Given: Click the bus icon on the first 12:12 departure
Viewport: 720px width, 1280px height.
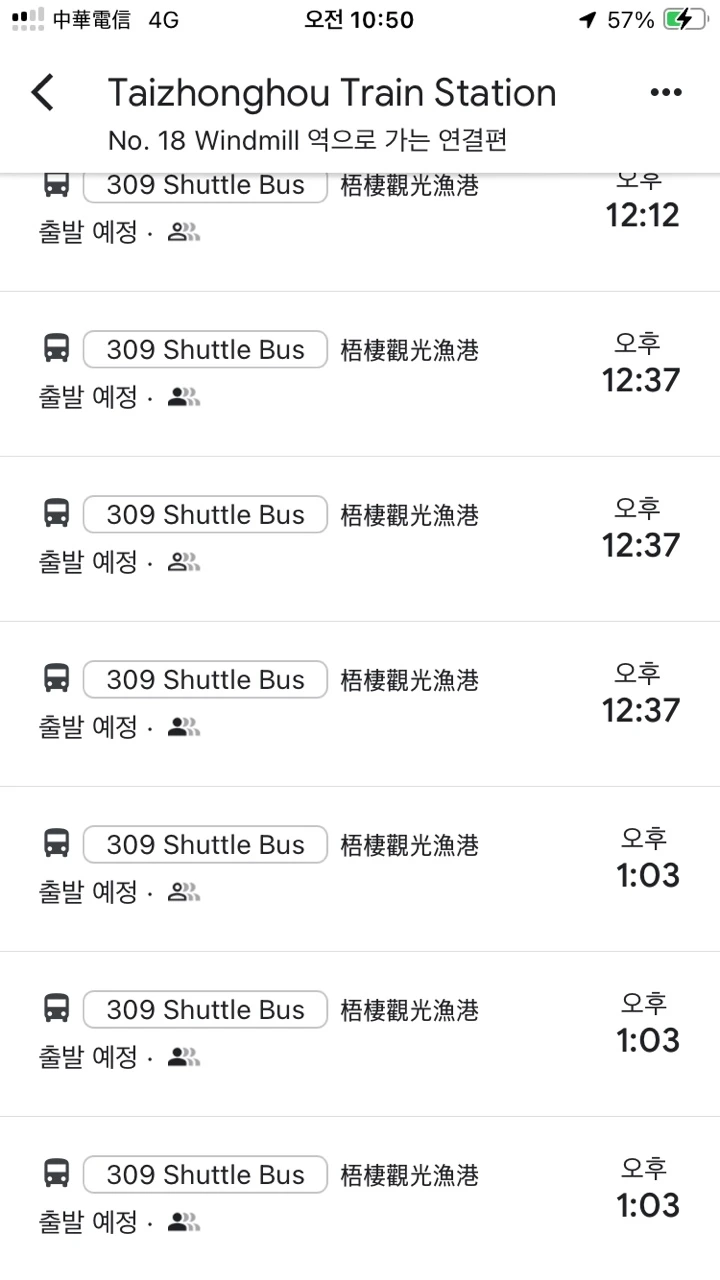Looking at the screenshot, I should pyautogui.click(x=56, y=184).
